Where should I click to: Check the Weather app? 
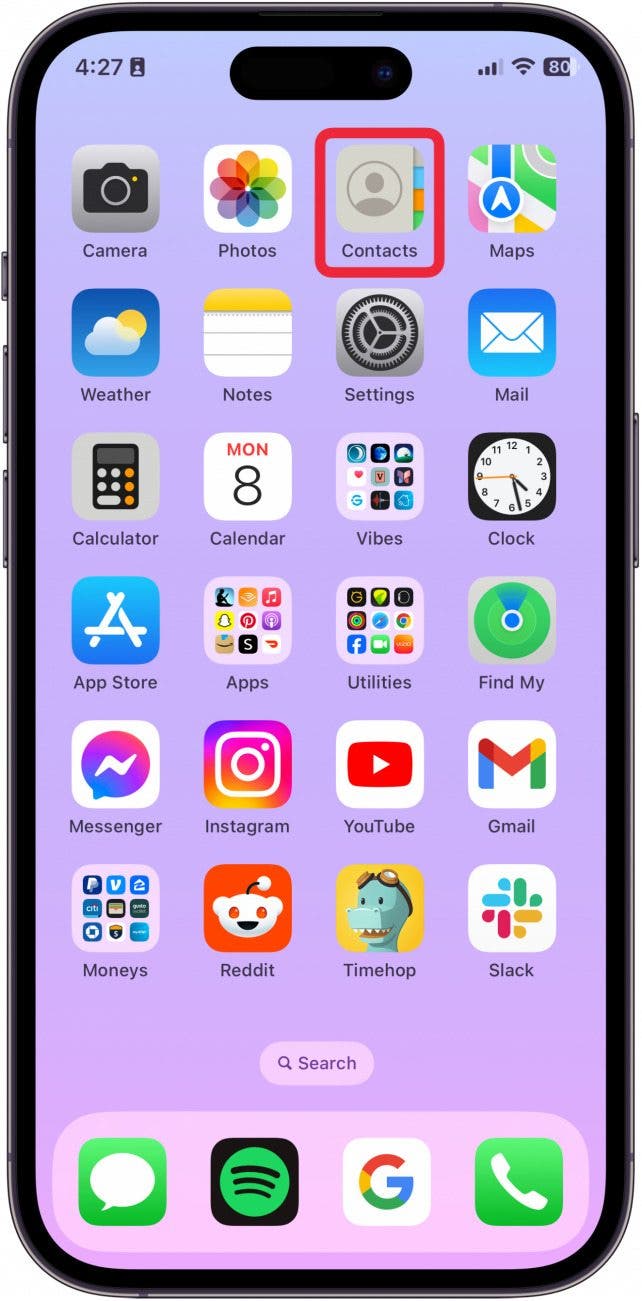tap(115, 333)
